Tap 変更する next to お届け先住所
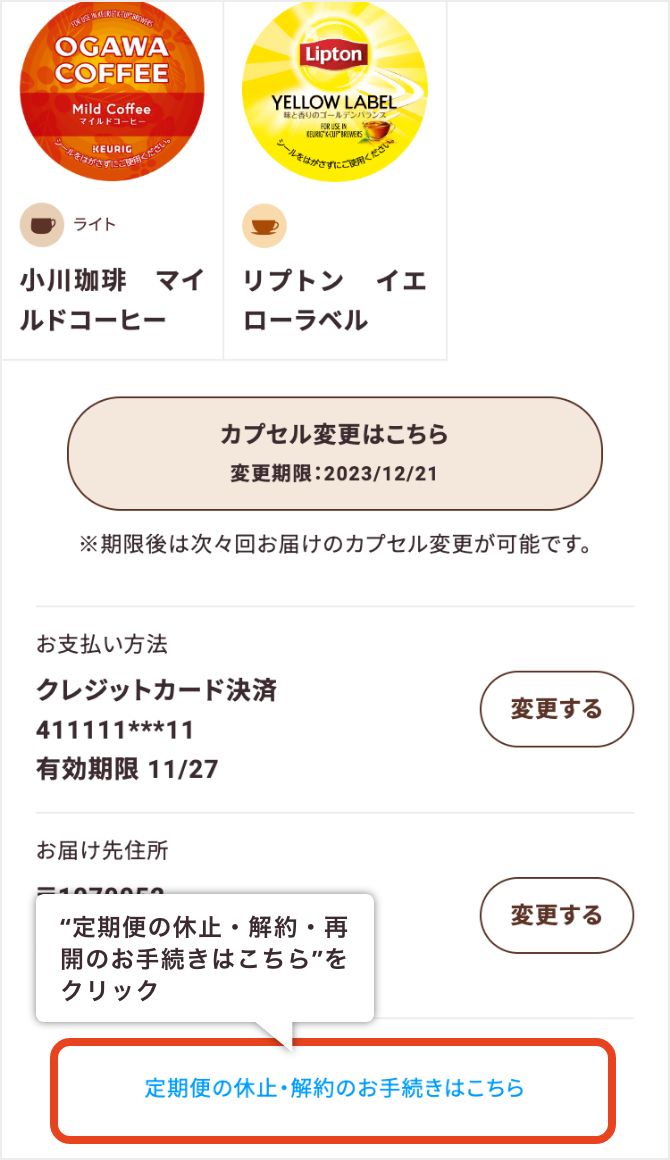 coord(557,915)
